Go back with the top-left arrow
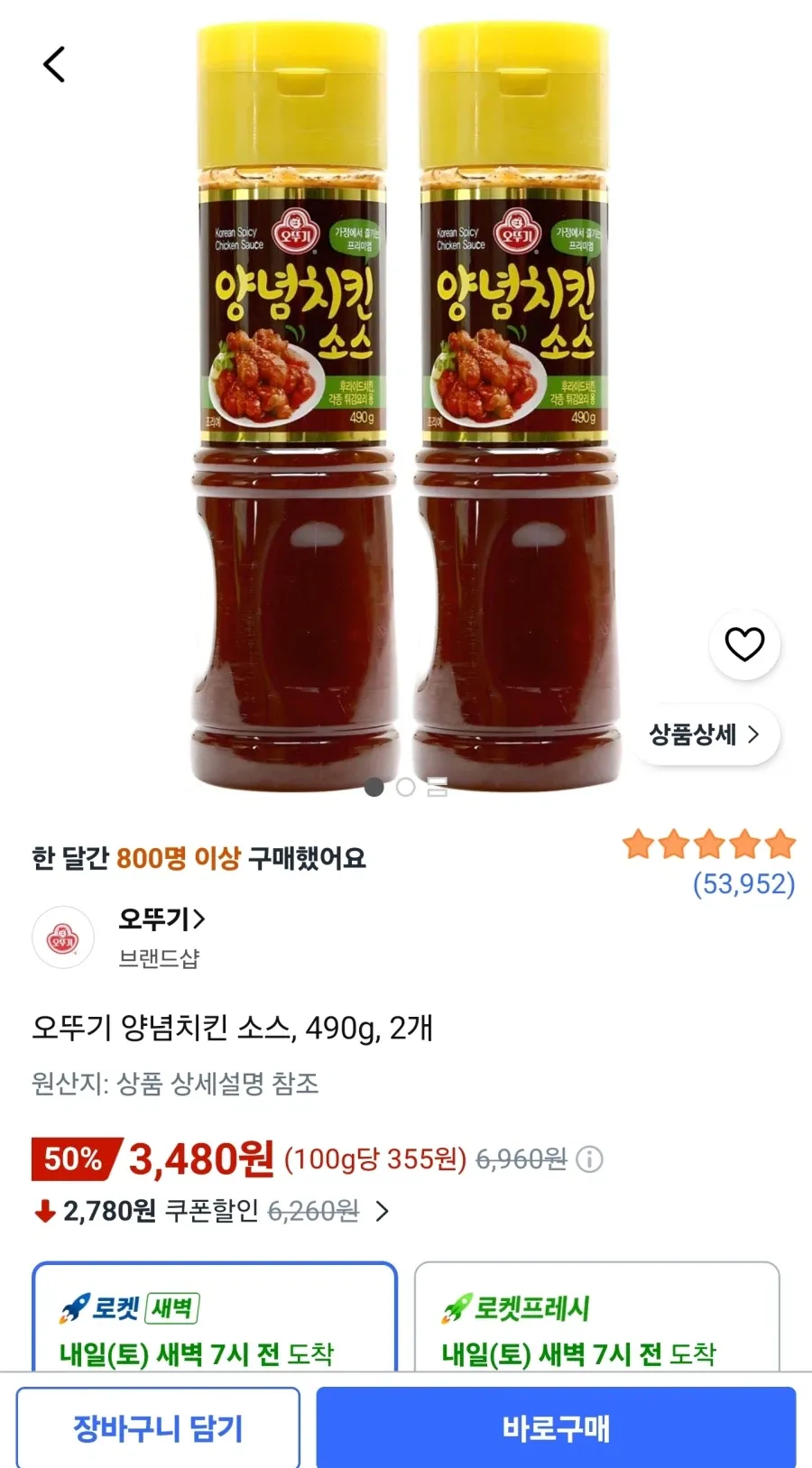Image resolution: width=812 pixels, height=1468 pixels. 54,64
